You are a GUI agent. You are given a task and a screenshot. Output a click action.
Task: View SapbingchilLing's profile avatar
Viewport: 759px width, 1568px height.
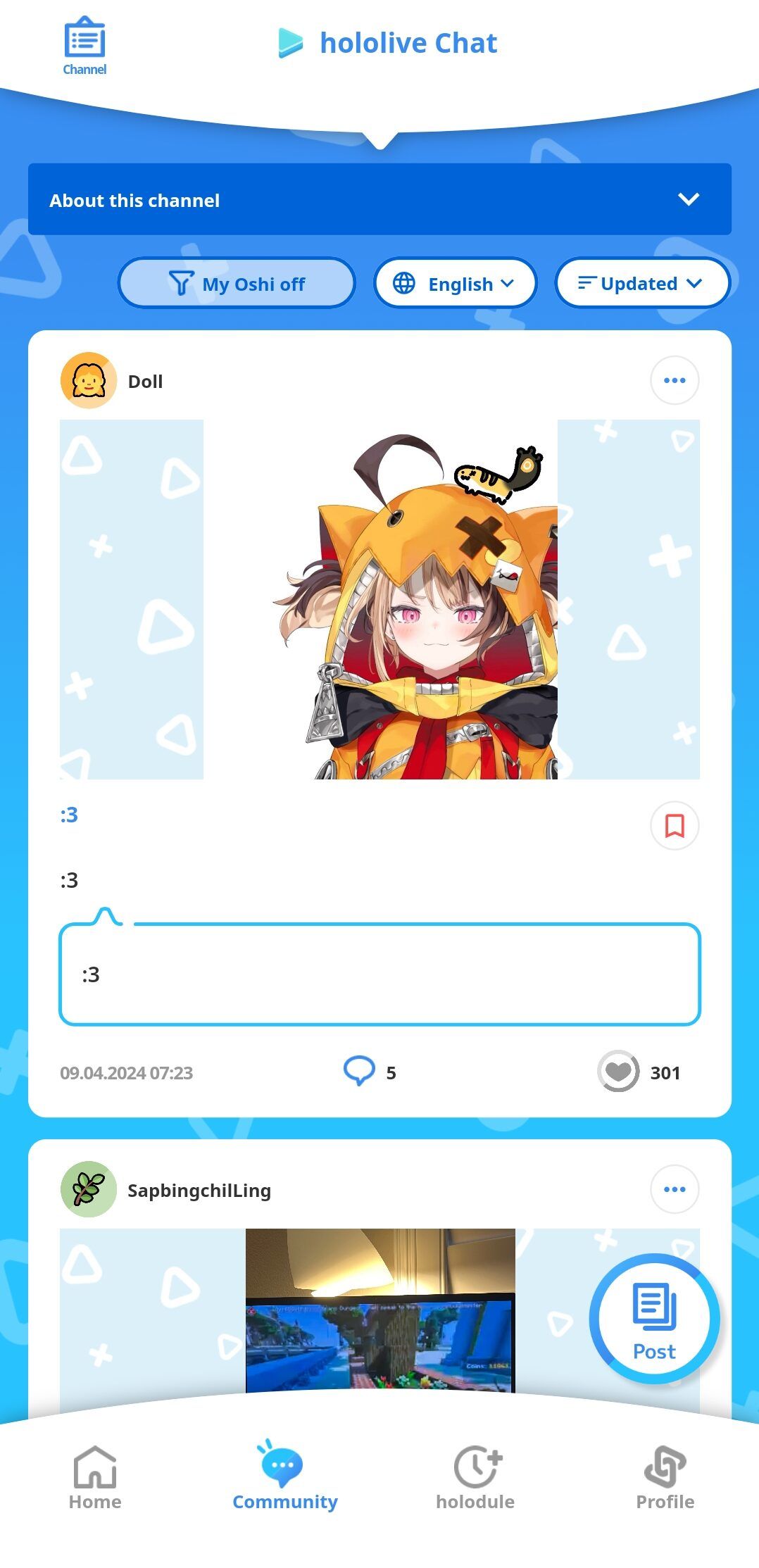(x=89, y=1190)
